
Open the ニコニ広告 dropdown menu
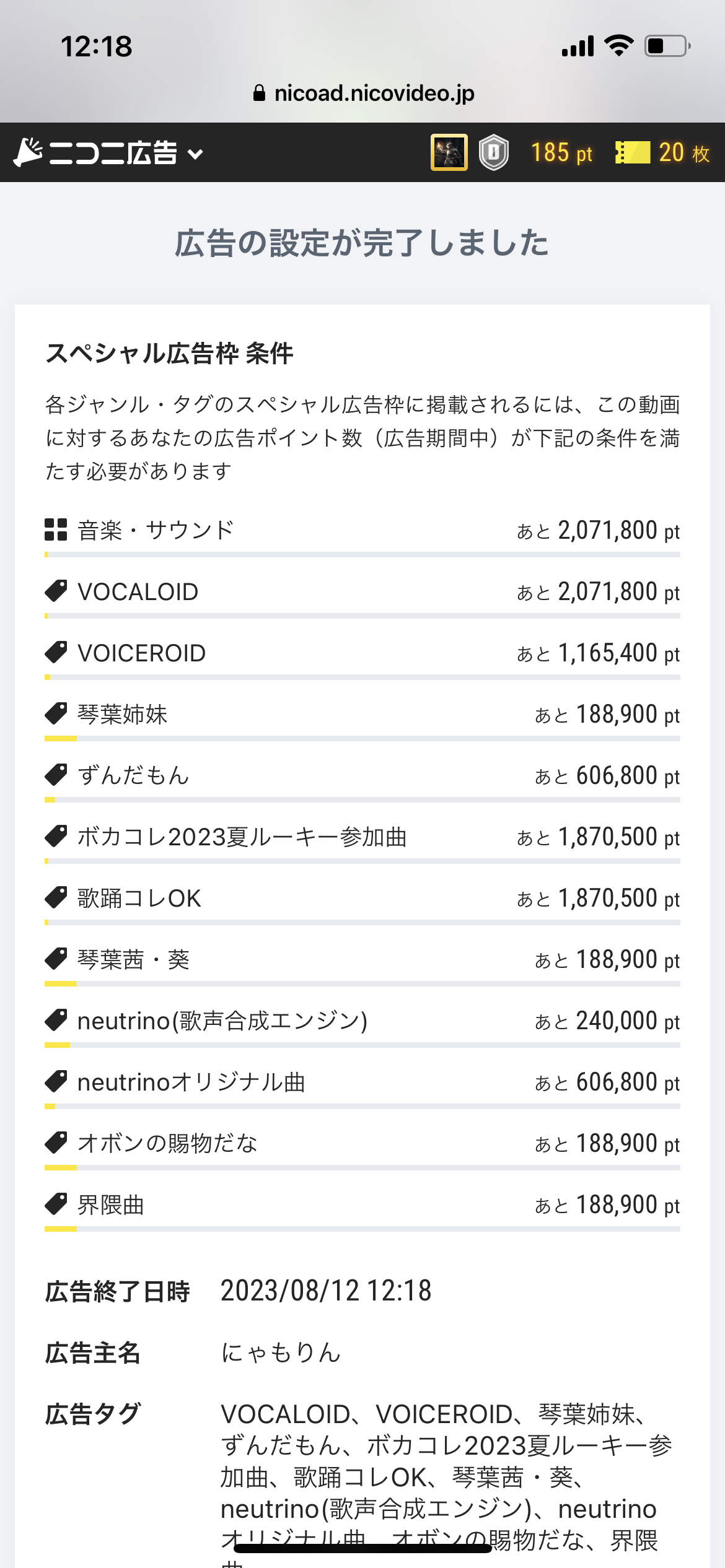[x=108, y=152]
